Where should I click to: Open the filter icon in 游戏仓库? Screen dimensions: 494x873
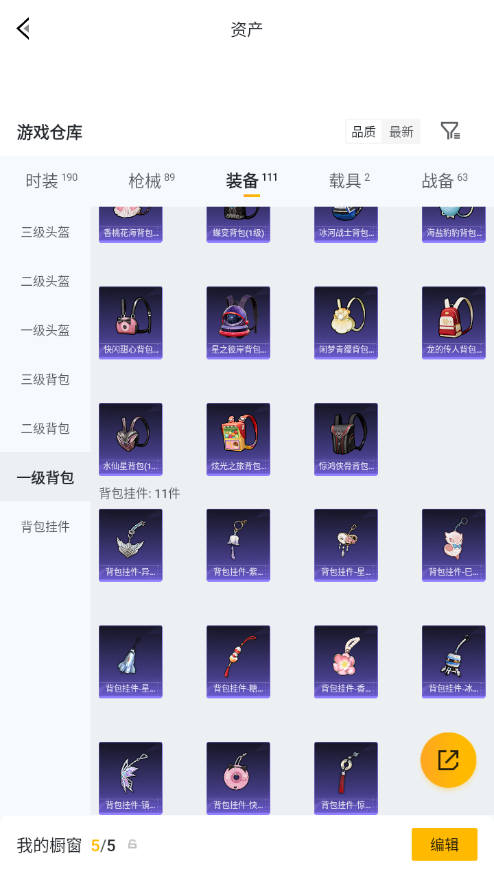point(450,131)
